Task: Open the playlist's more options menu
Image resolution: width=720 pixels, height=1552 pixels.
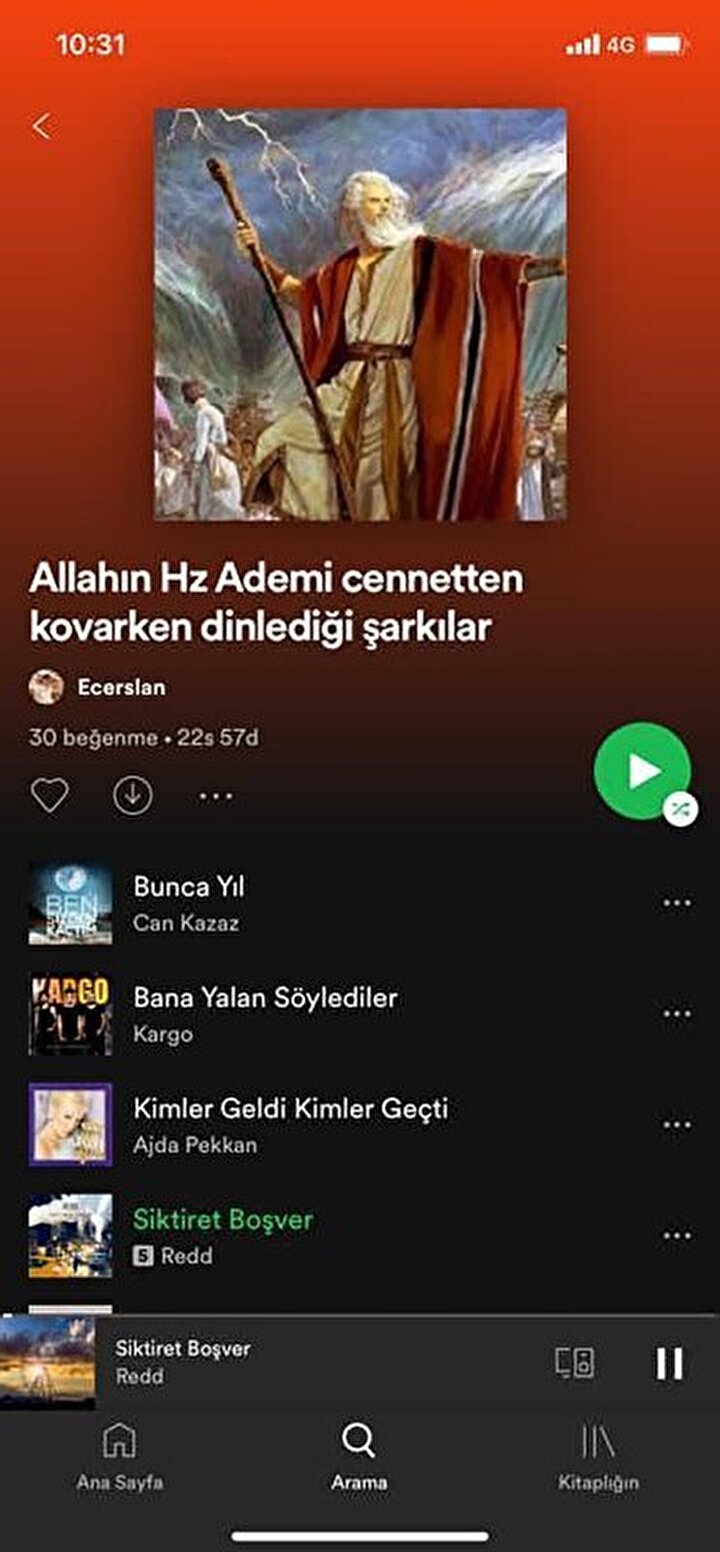Action: (215, 797)
